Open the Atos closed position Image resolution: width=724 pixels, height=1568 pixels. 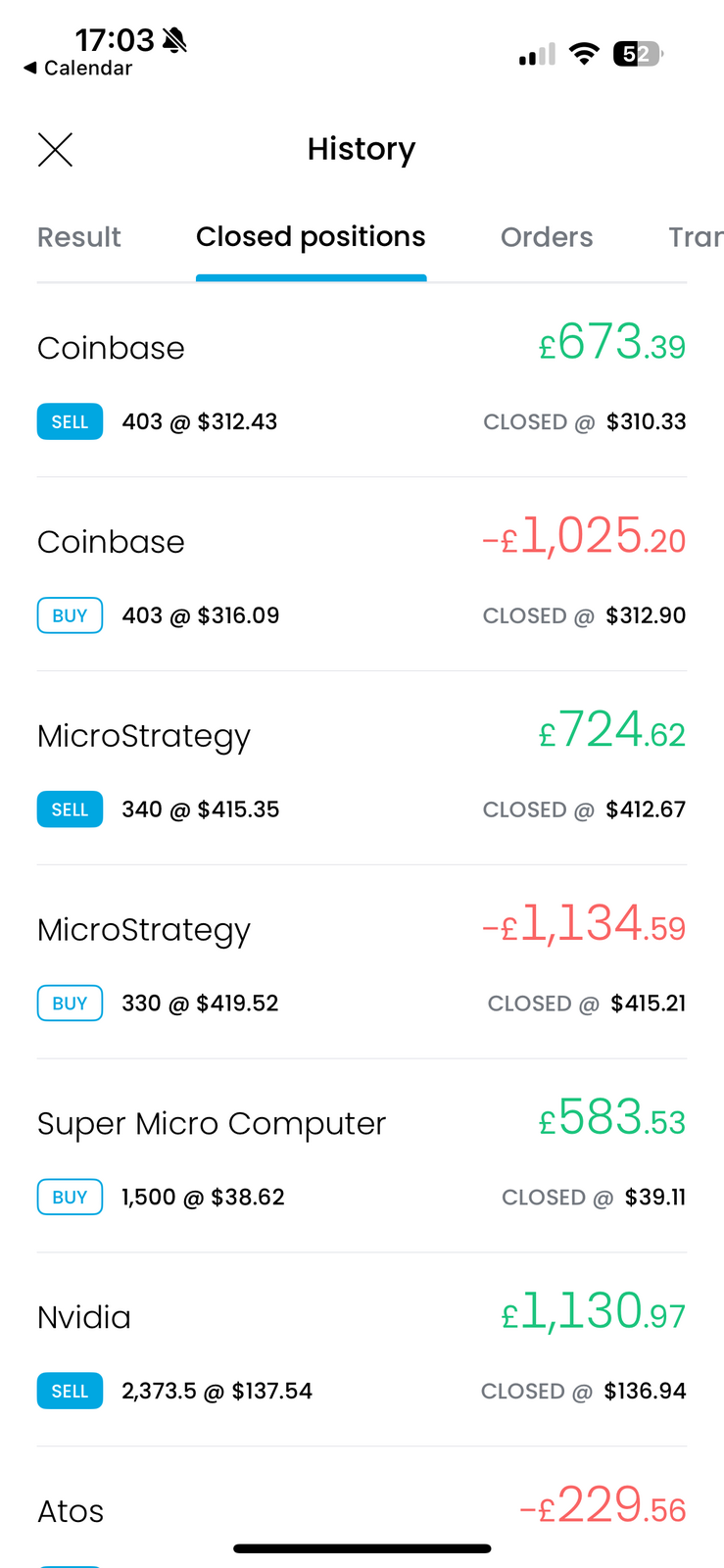tap(362, 1511)
